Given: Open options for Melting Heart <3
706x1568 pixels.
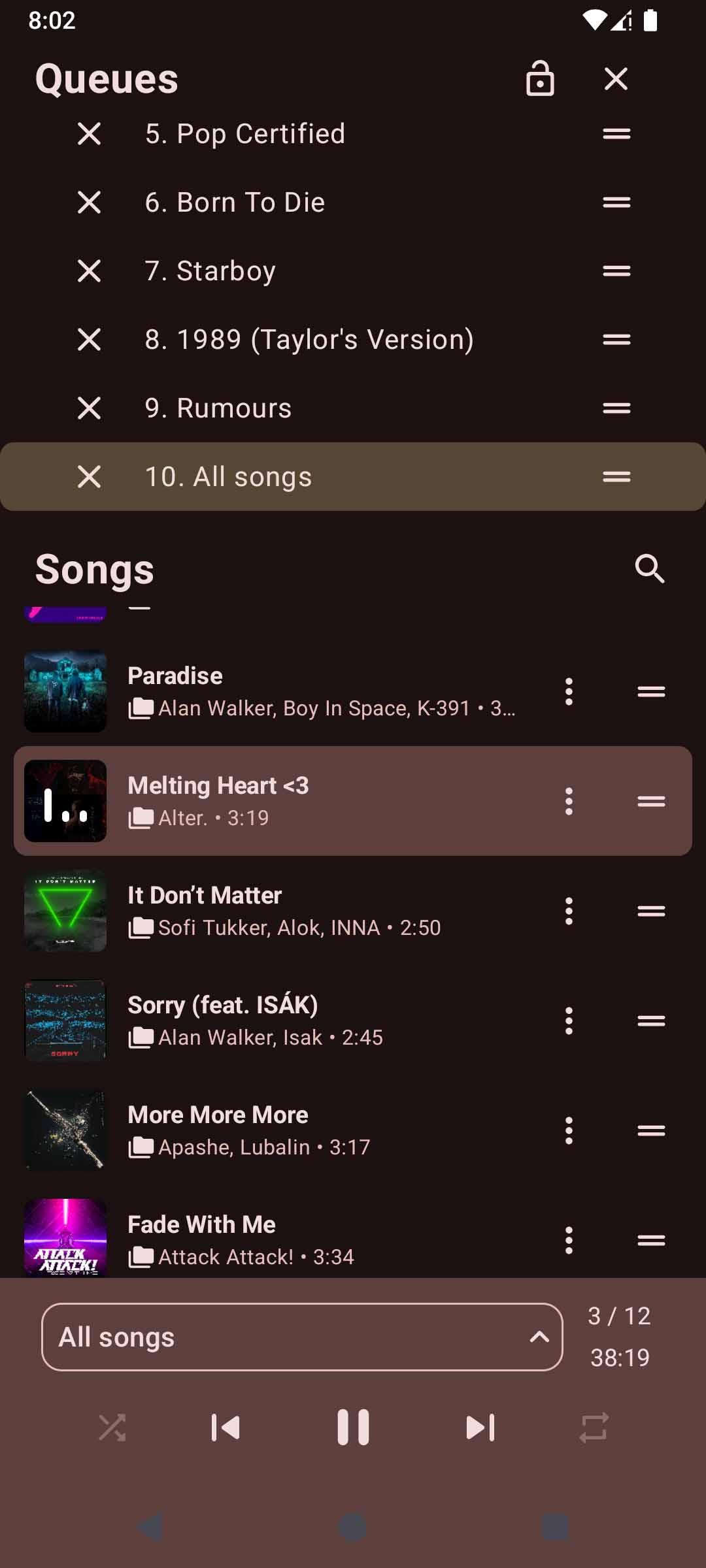Looking at the screenshot, I should click(569, 801).
